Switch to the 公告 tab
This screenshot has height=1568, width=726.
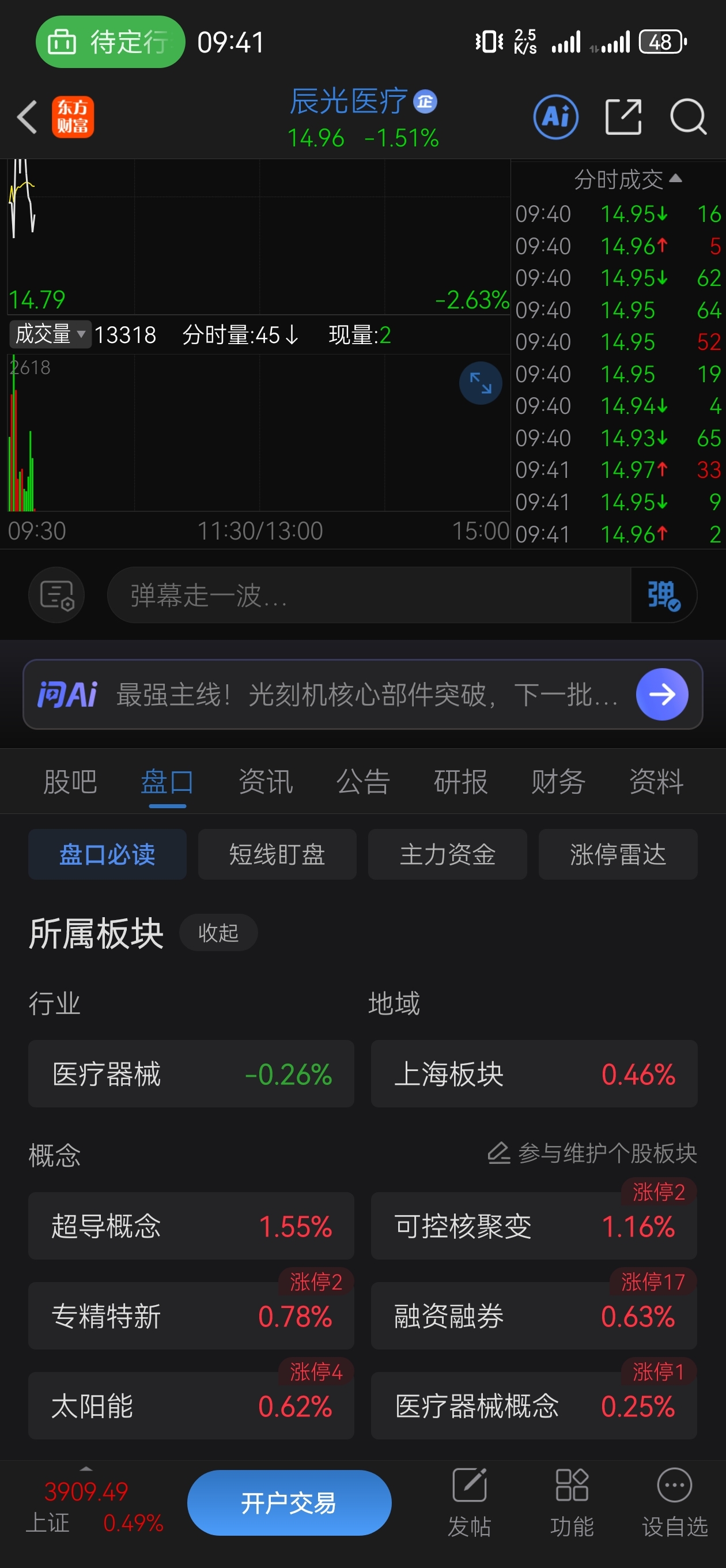click(x=364, y=782)
